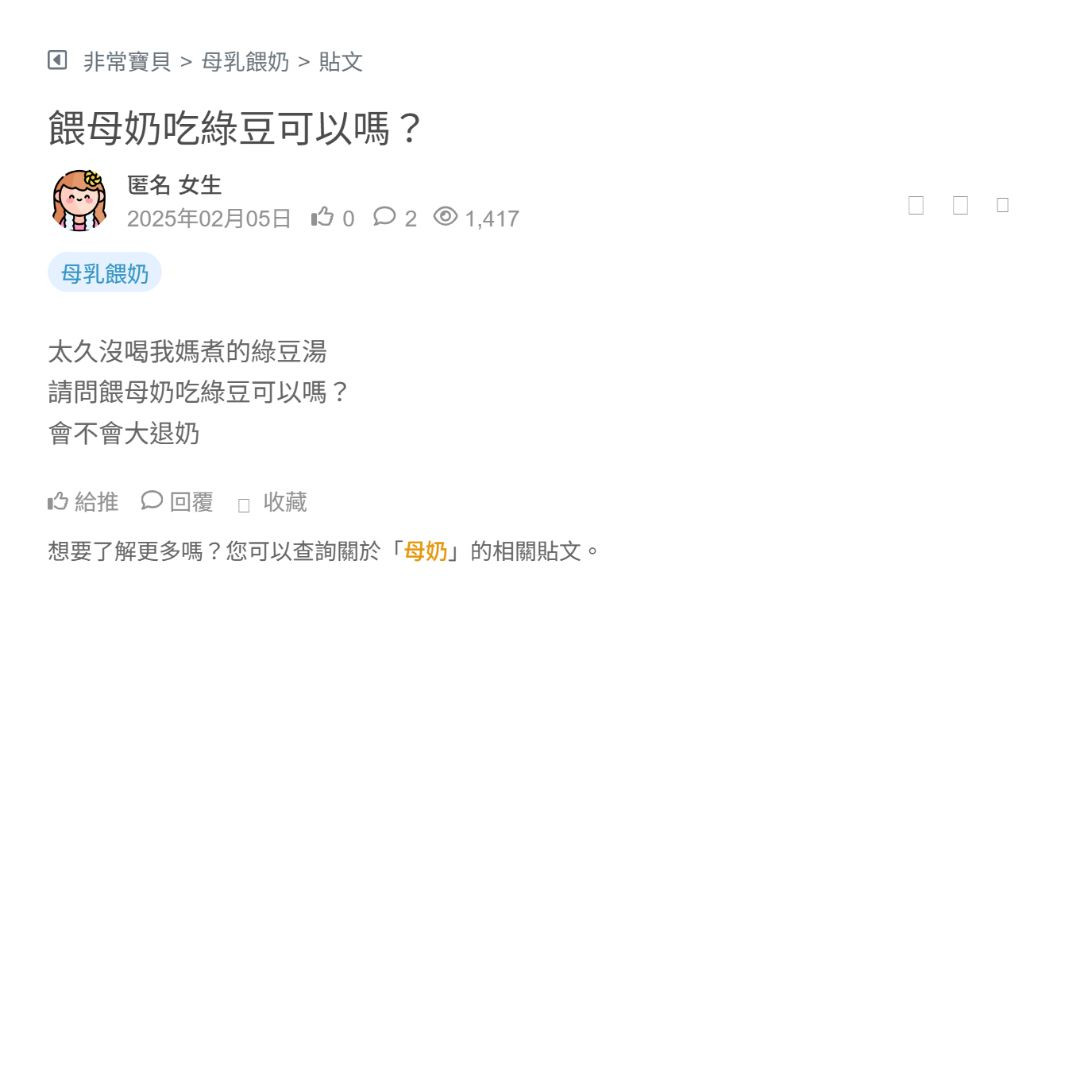
Task: Select the 母乳餵奶 tag chip
Action: point(105,273)
